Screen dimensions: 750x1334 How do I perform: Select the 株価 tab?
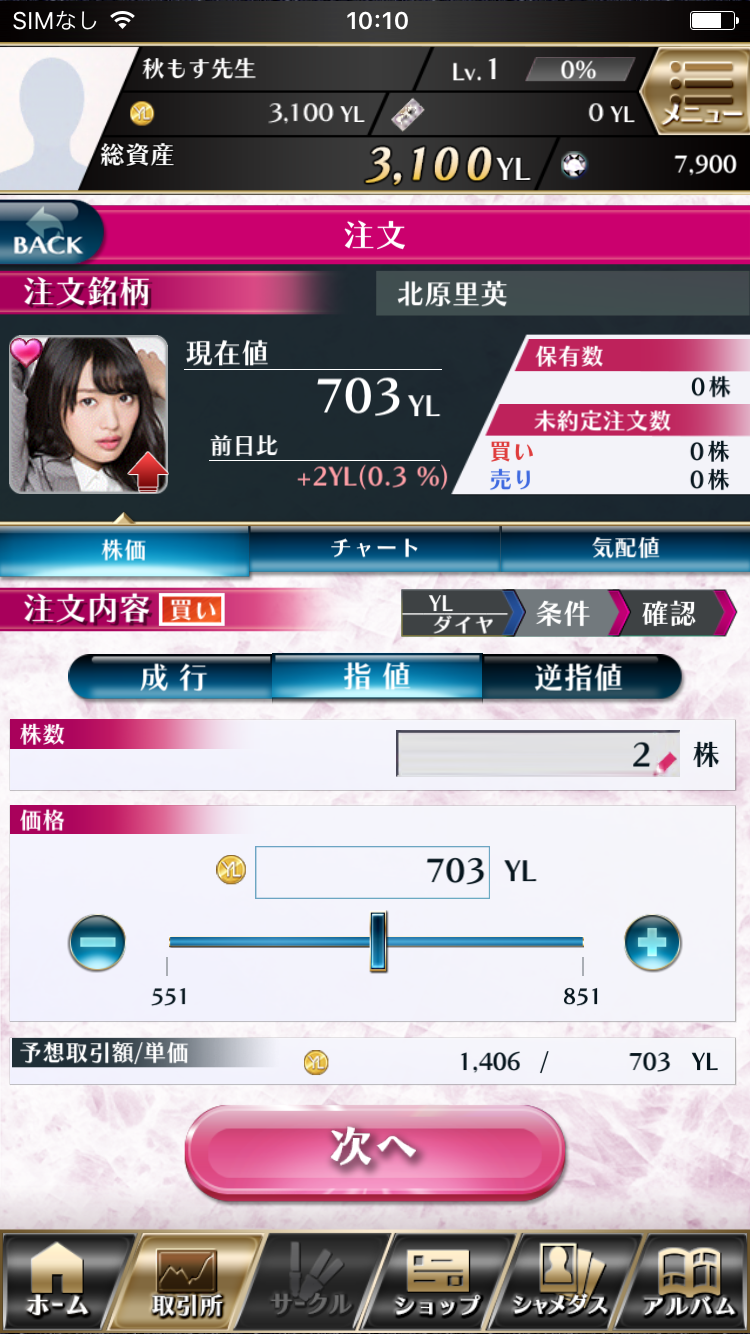tap(124, 550)
